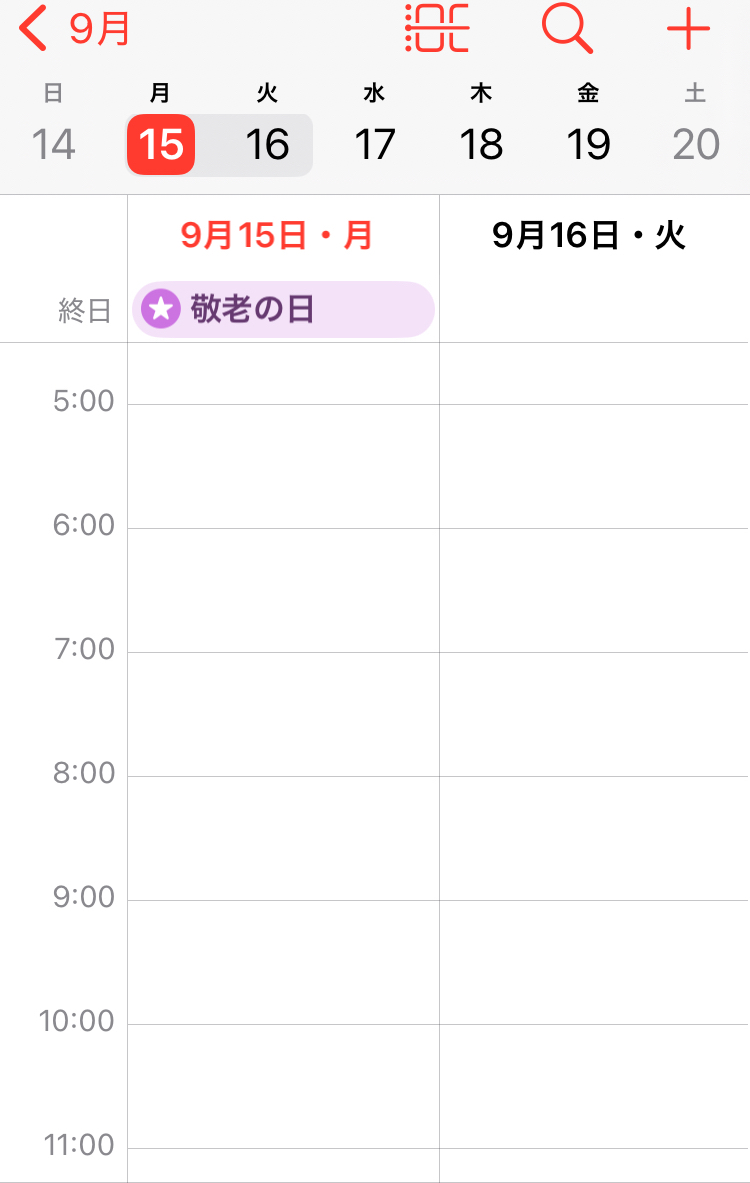Add a new calendar event
The image size is (750, 1183).
(688, 29)
